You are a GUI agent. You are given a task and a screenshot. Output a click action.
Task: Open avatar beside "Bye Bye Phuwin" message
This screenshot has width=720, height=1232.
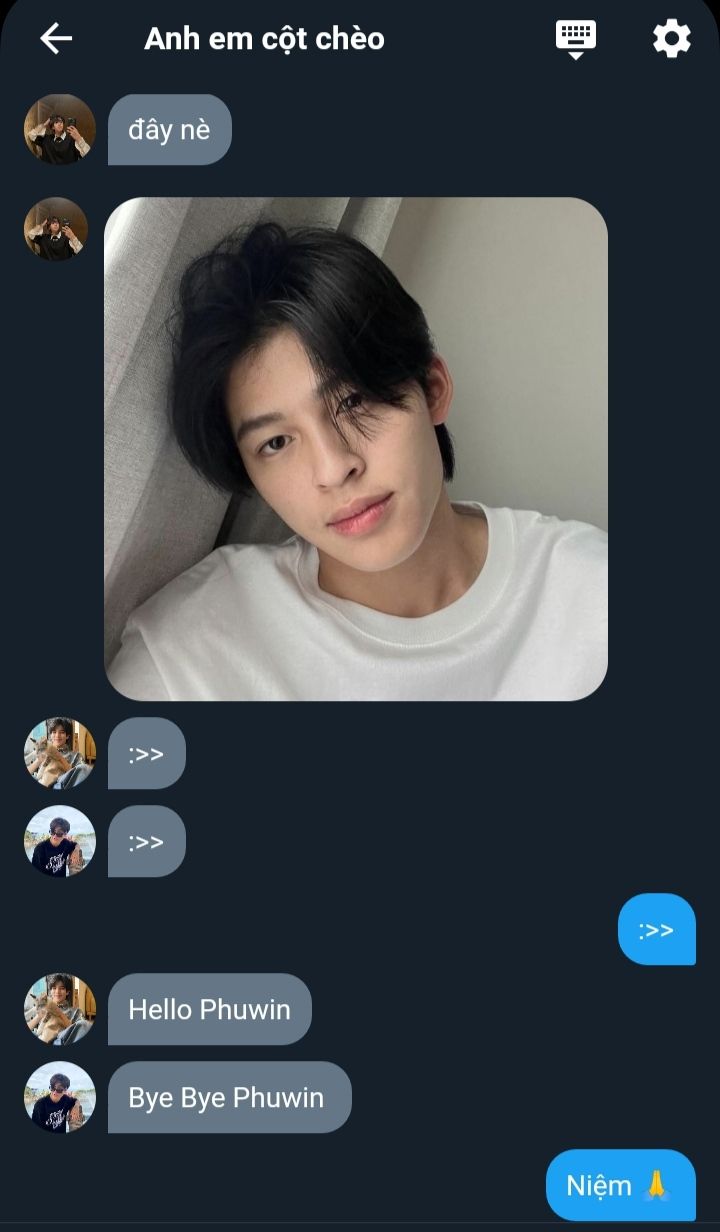[x=60, y=1097]
